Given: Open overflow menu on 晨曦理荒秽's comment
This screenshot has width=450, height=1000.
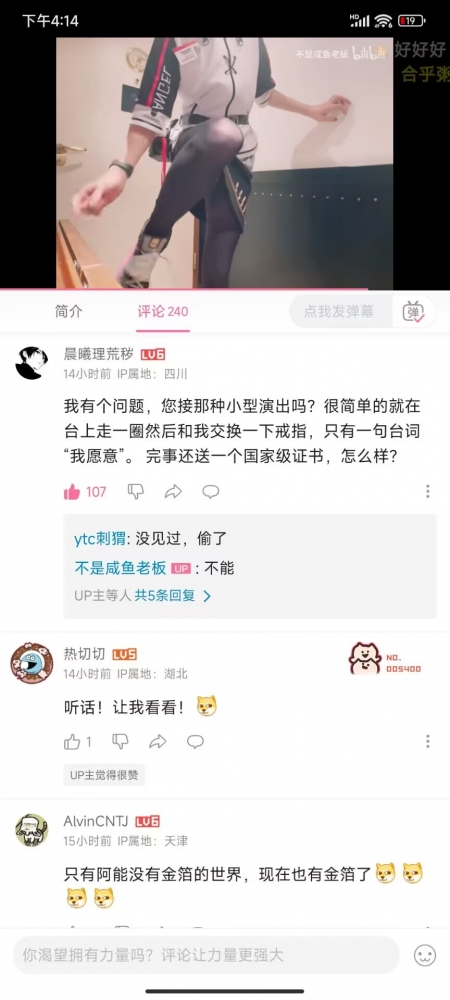Looking at the screenshot, I should 428,491.
